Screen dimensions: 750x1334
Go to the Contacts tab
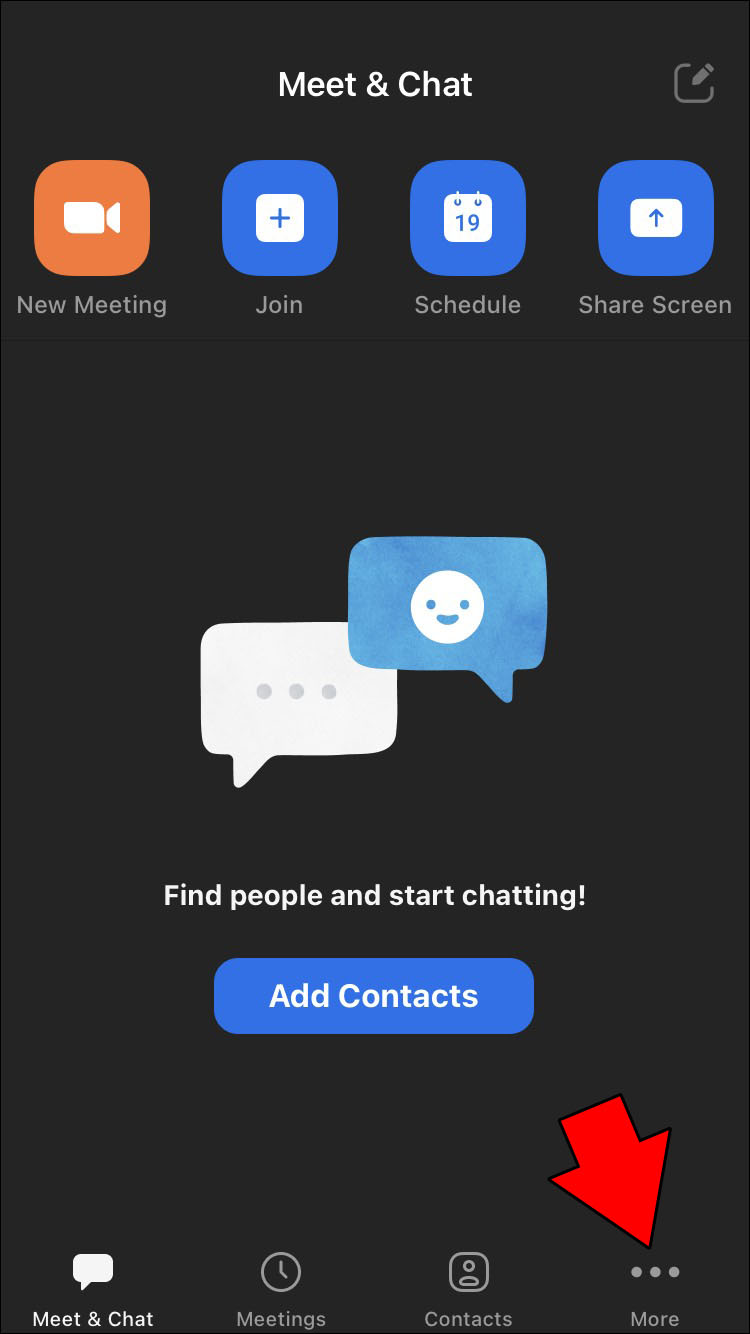(468, 1288)
